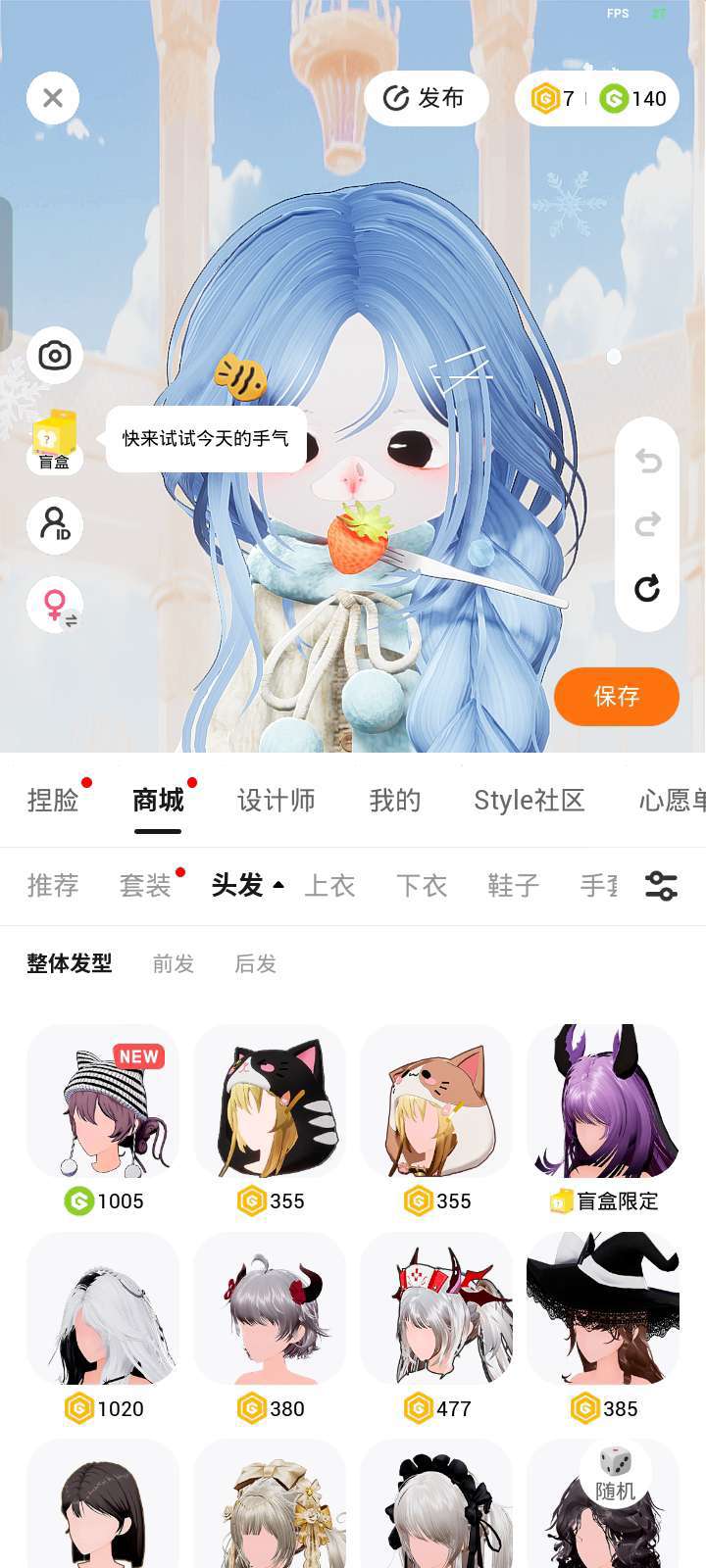Choose the purple hair 盲盒限定 item
Image resolution: width=706 pixels, height=1568 pixels.
tap(603, 1102)
